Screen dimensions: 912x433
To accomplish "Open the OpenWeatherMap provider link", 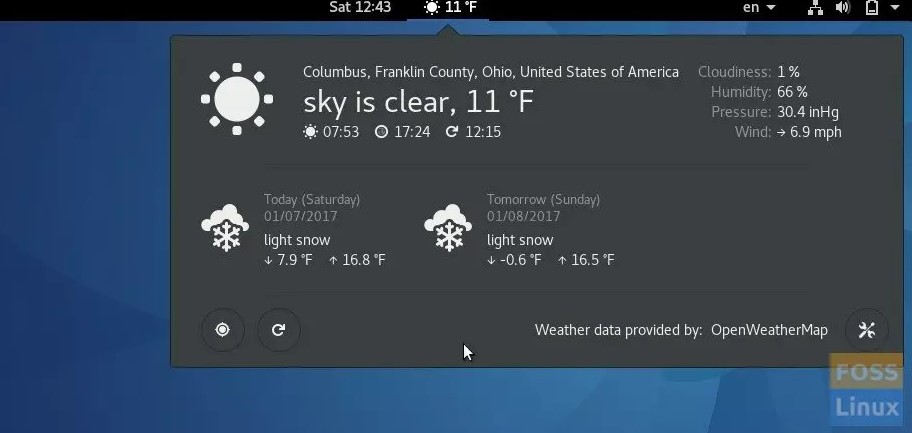I will (x=769, y=330).
